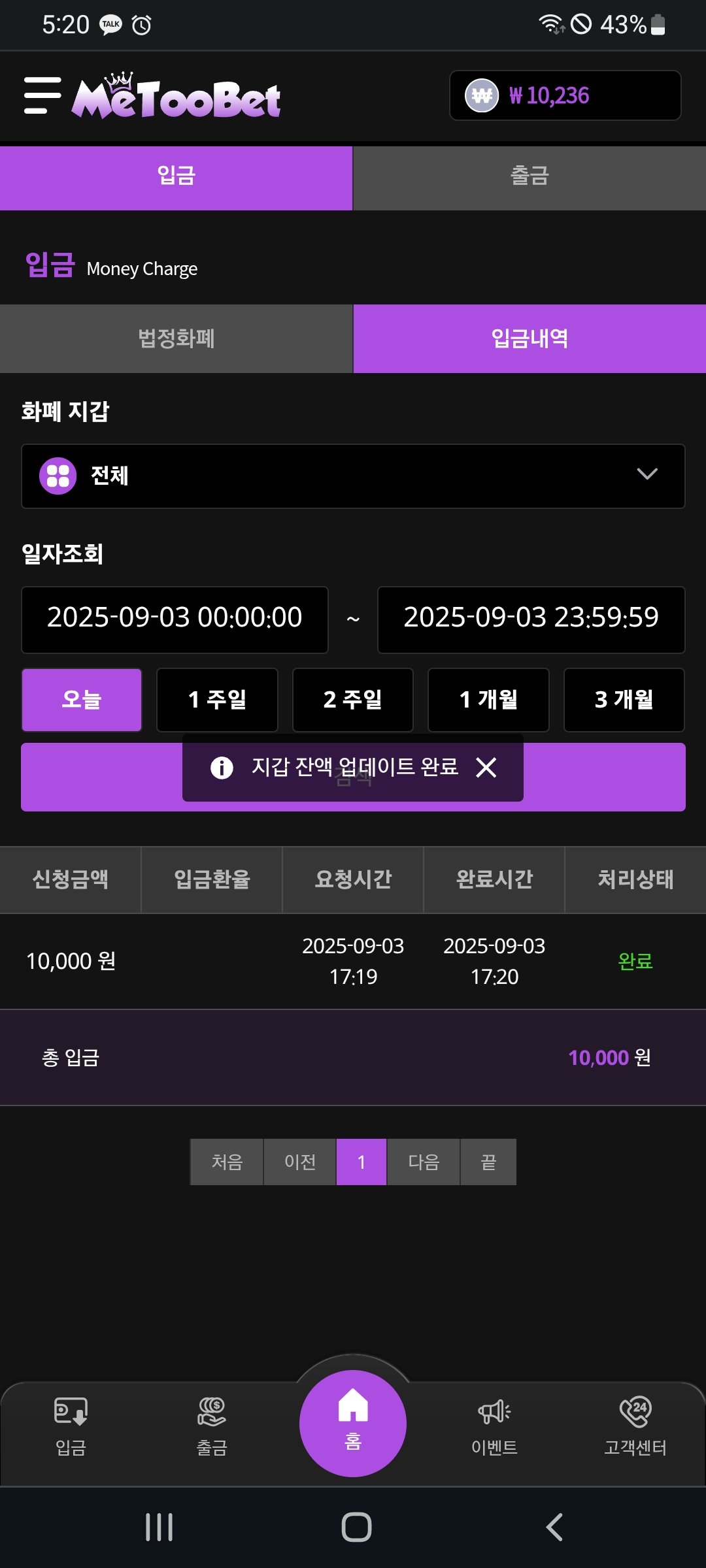Edit the start date 2025-09-03 00:00:00
Image resolution: width=706 pixels, height=1568 pixels.
tap(175, 619)
